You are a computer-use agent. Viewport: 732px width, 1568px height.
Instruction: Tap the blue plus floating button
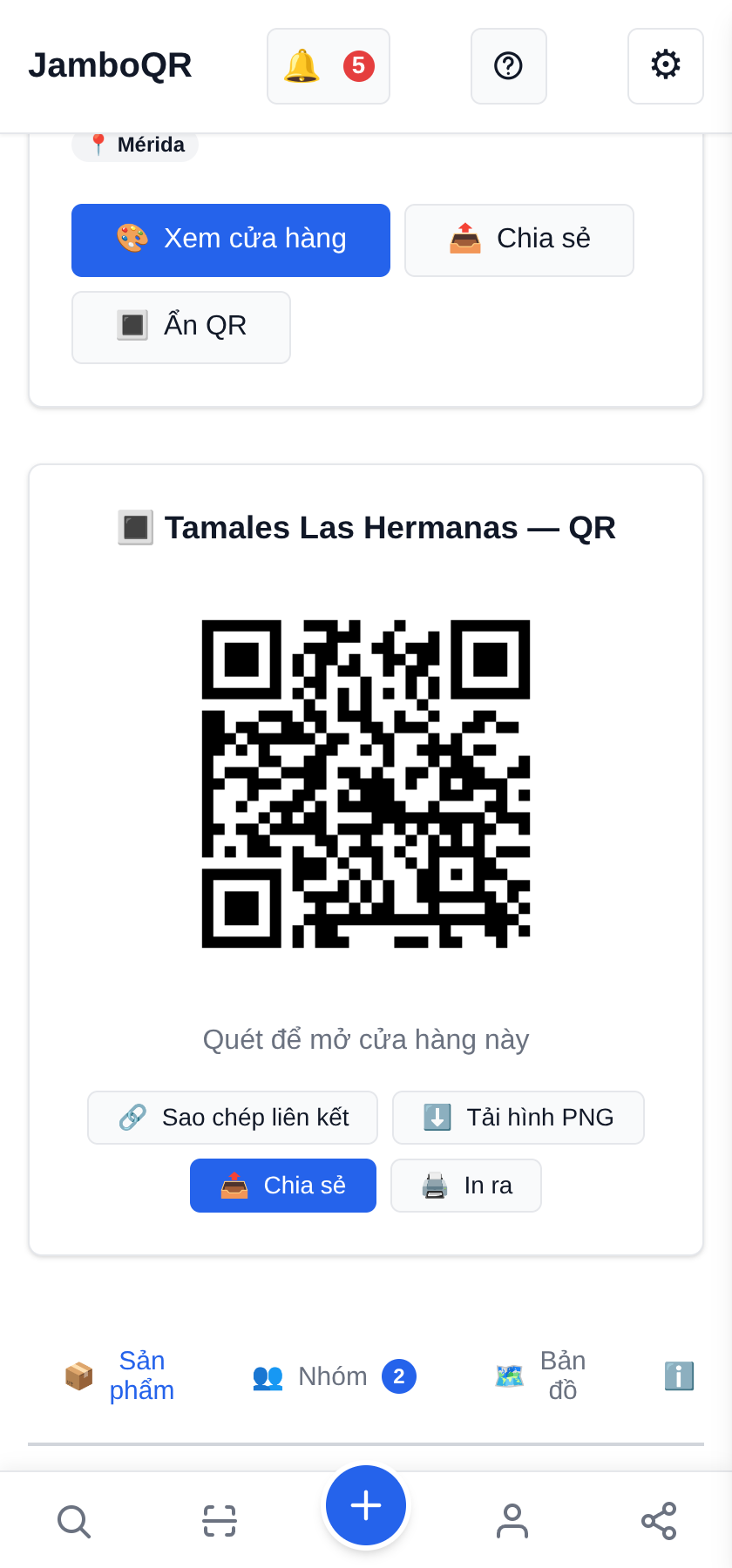click(x=366, y=1505)
